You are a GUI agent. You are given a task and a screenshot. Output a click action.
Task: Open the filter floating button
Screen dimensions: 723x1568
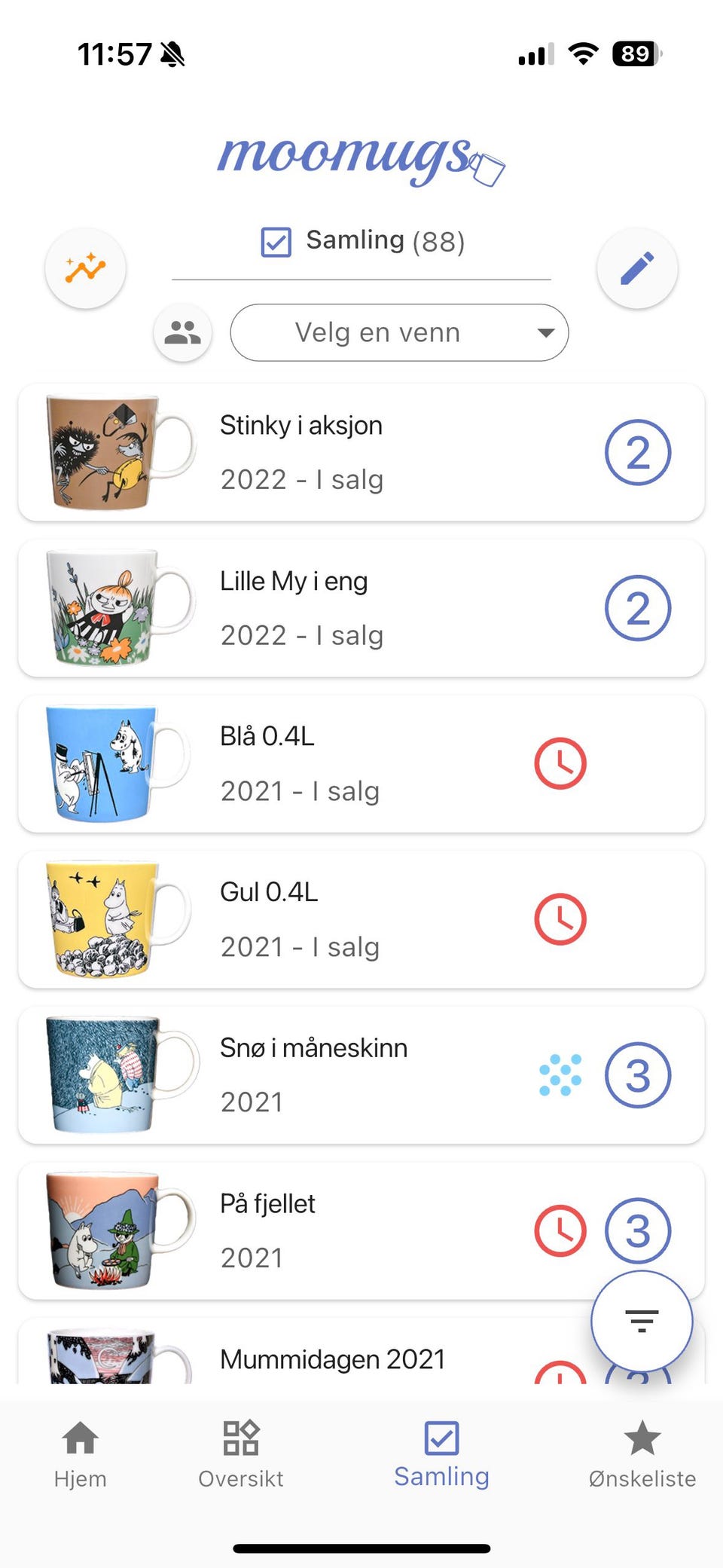[642, 1320]
